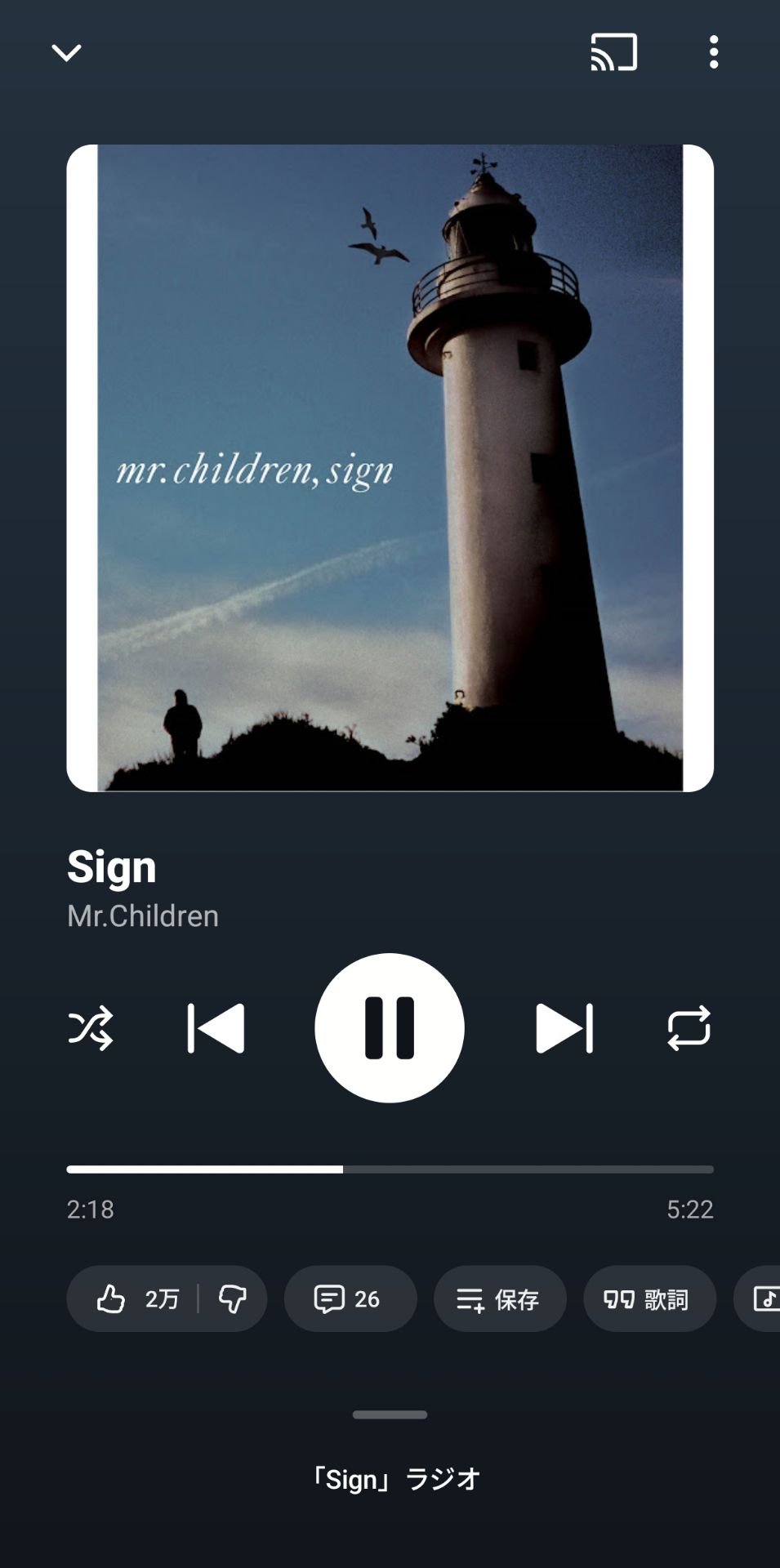Dislike the song with thumbs down
Viewport: 780px width, 1568px height.
(233, 1298)
